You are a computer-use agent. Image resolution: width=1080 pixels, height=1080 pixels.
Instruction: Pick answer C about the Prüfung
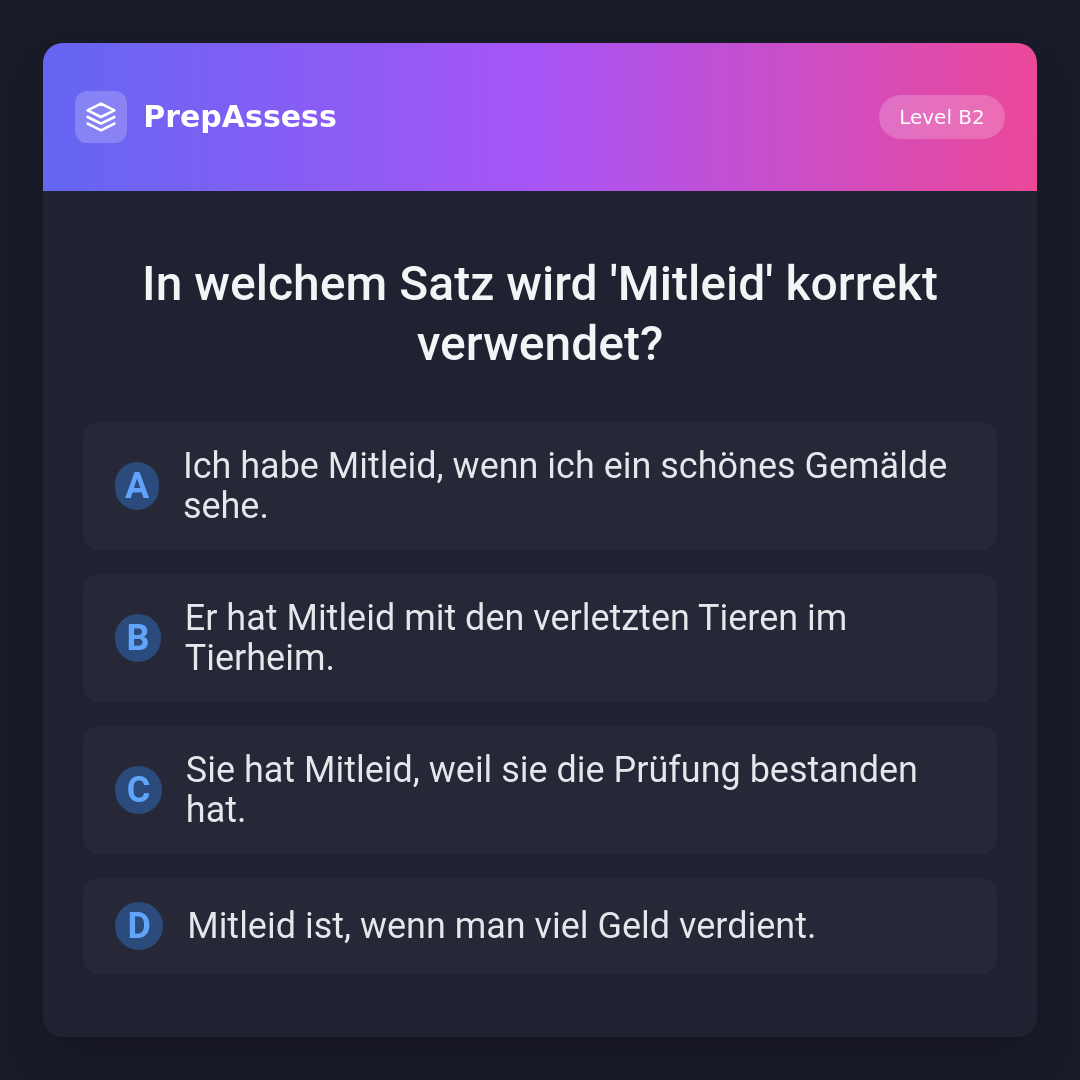[540, 790]
